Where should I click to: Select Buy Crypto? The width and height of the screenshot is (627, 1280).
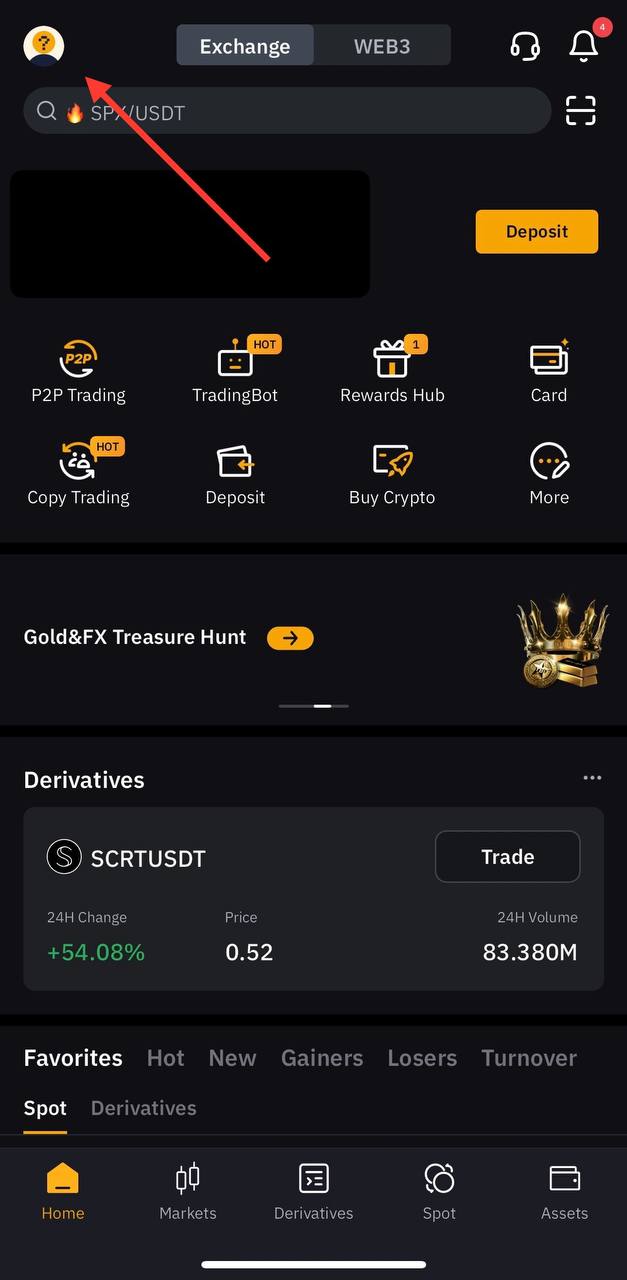(x=392, y=474)
